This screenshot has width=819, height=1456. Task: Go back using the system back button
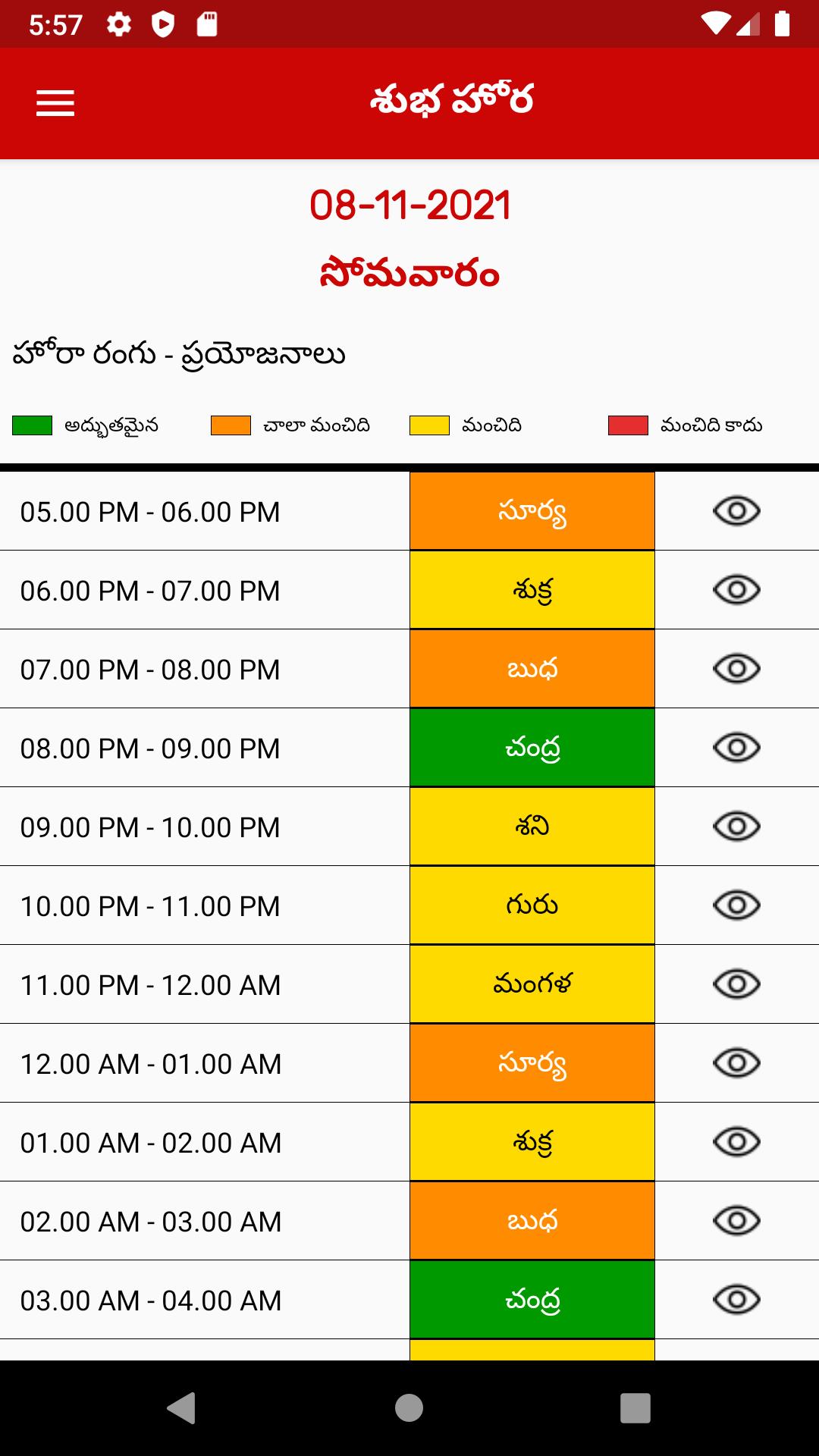point(181,1408)
